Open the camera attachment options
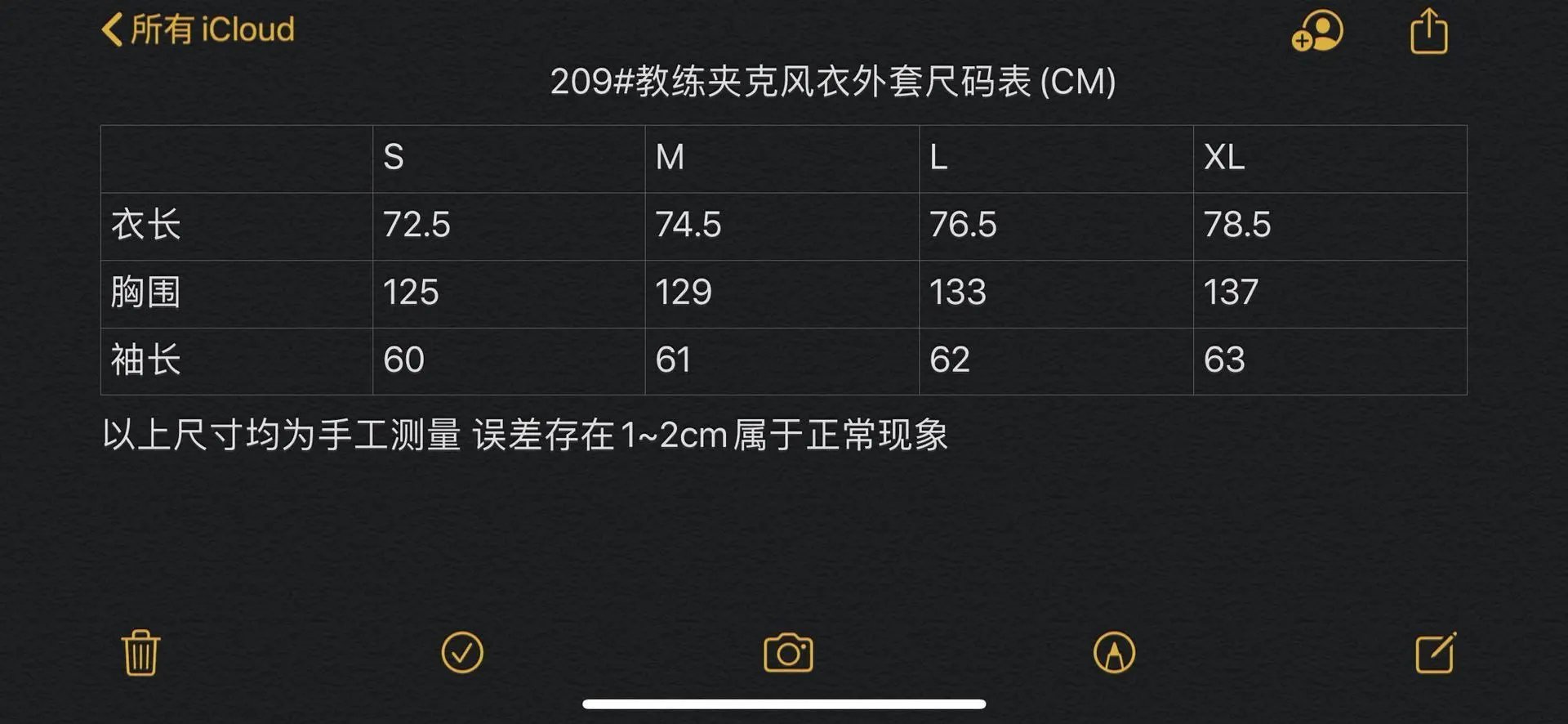This screenshot has width=1568, height=724. (788, 653)
